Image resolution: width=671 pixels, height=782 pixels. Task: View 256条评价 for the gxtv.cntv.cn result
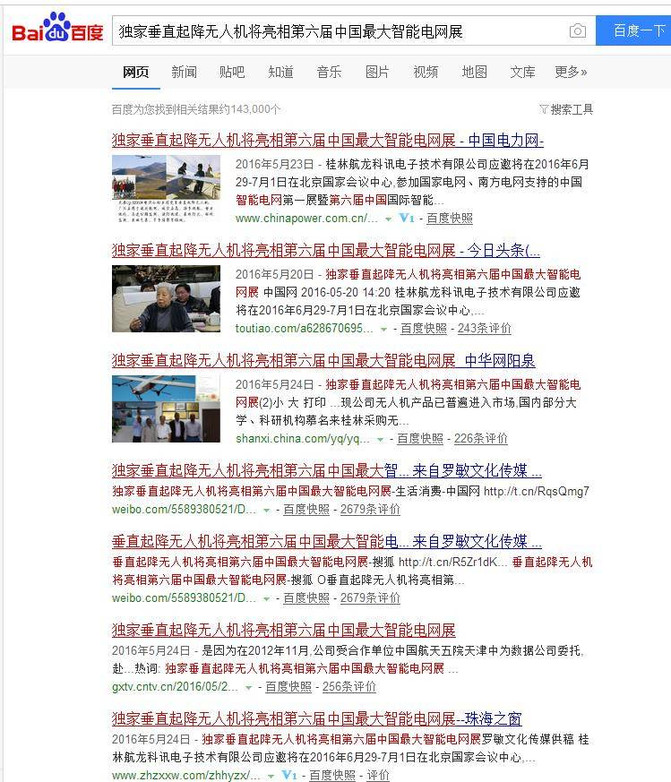coord(349,687)
